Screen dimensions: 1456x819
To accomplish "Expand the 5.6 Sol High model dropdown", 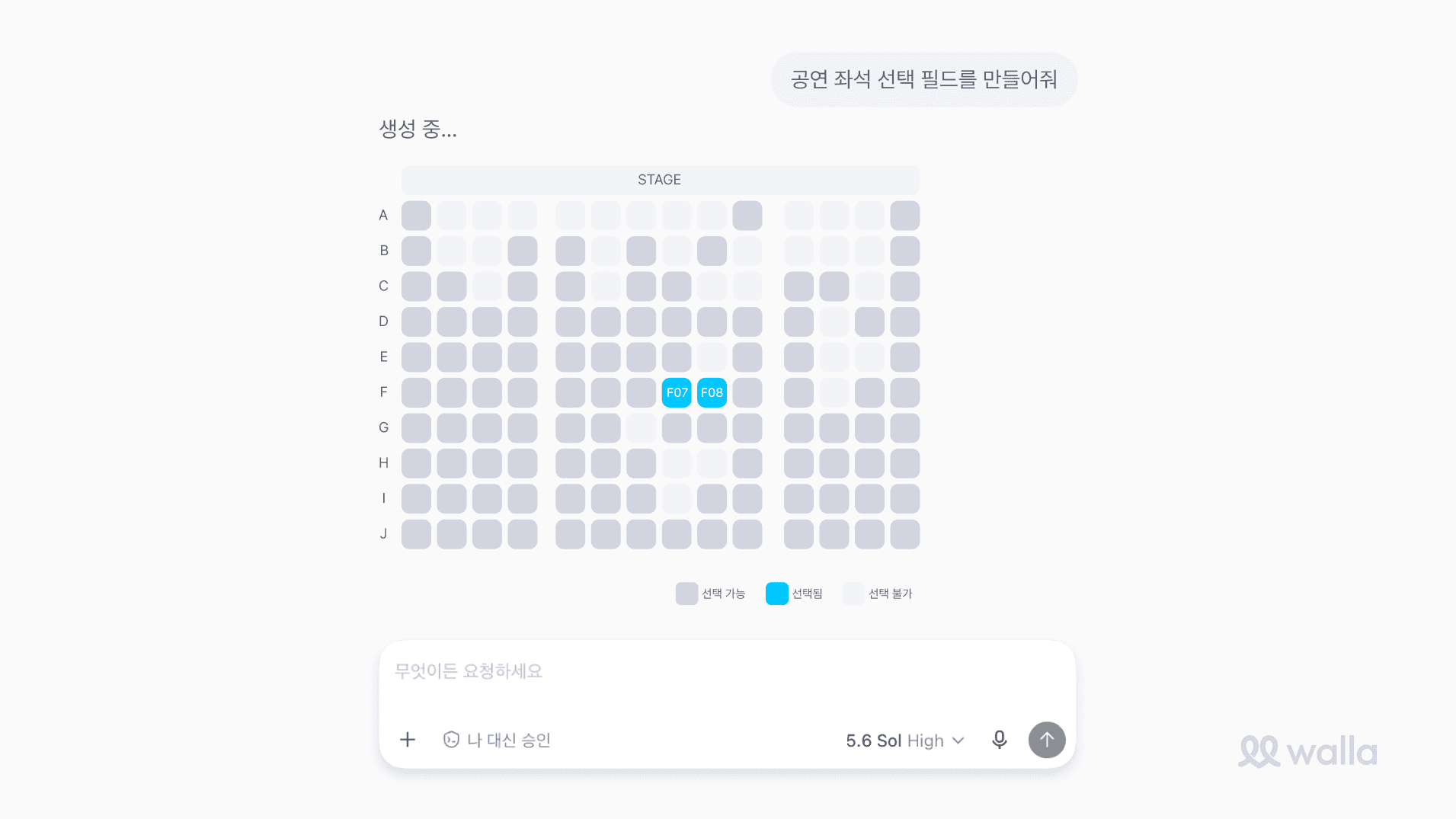I will click(905, 741).
